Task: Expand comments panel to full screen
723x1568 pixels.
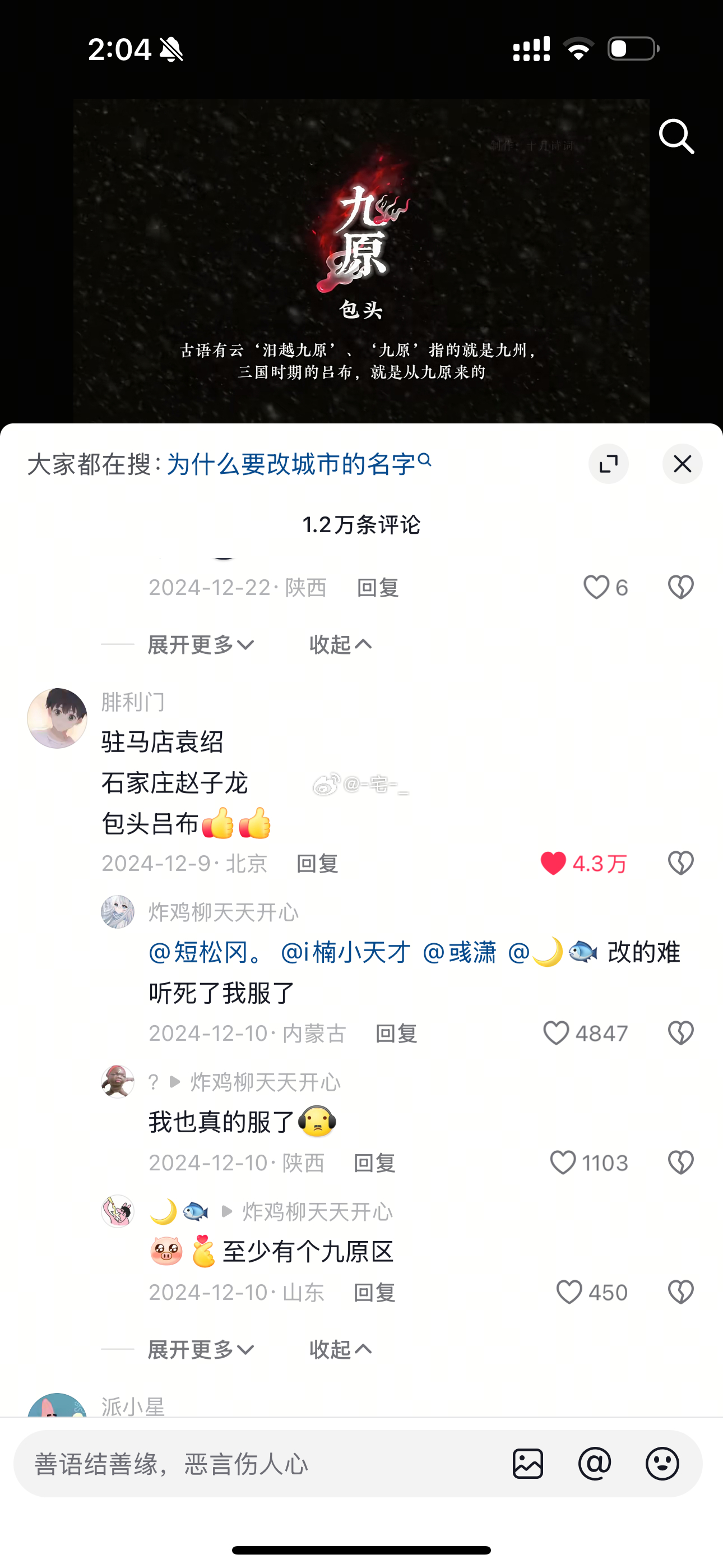Action: point(608,464)
